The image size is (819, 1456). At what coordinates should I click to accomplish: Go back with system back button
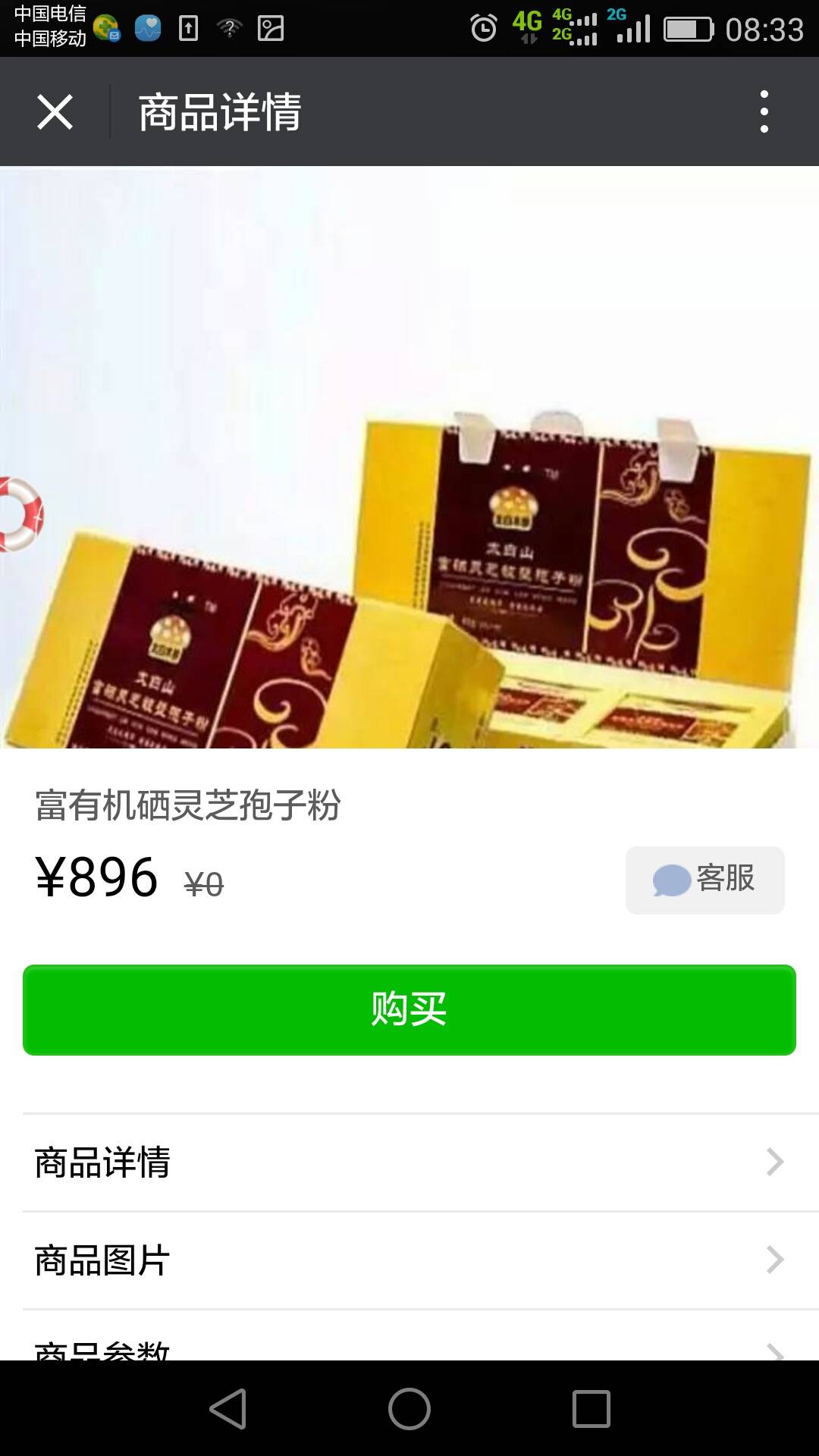coord(227,1408)
